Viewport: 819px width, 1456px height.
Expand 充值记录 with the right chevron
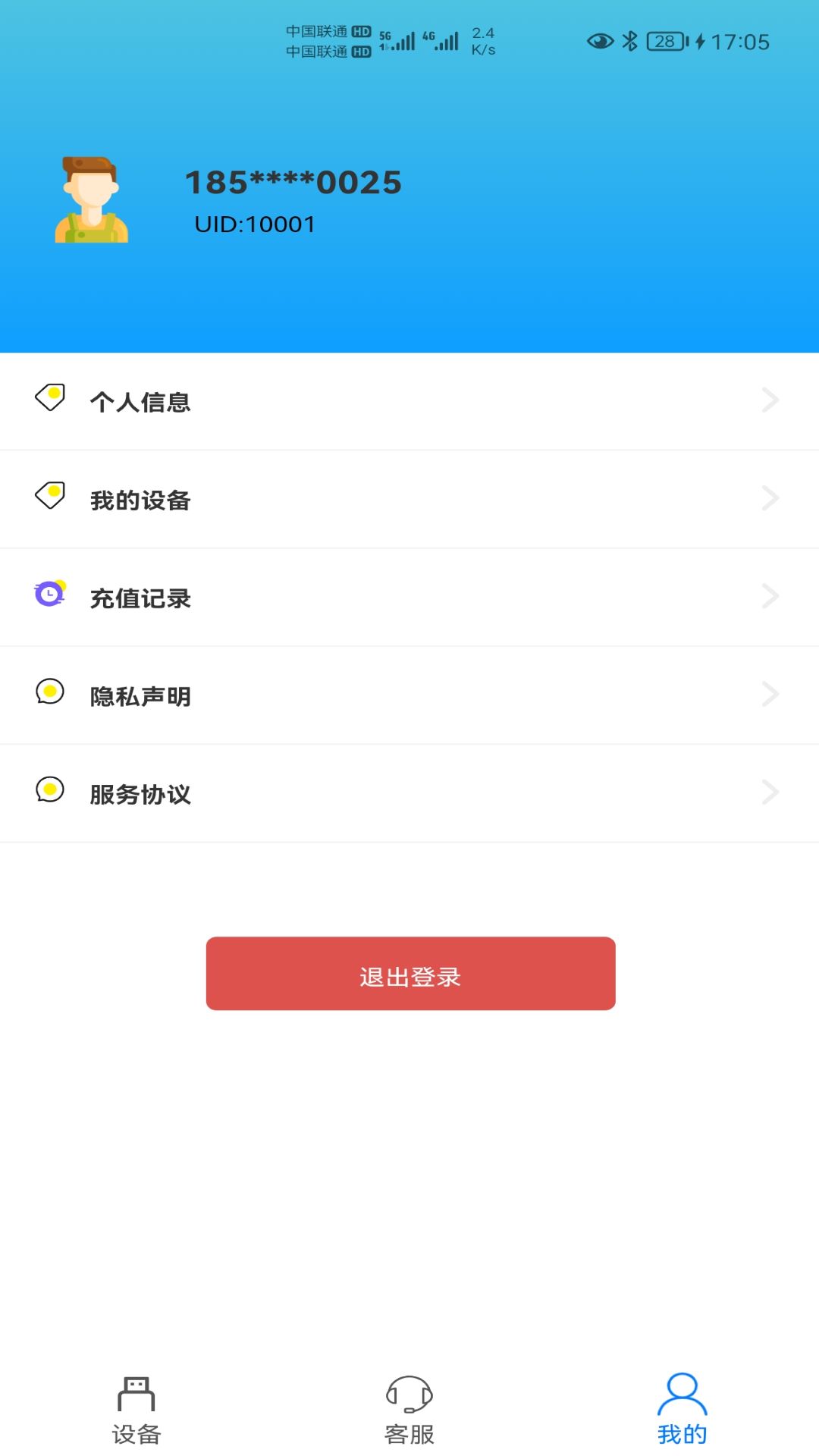[770, 596]
